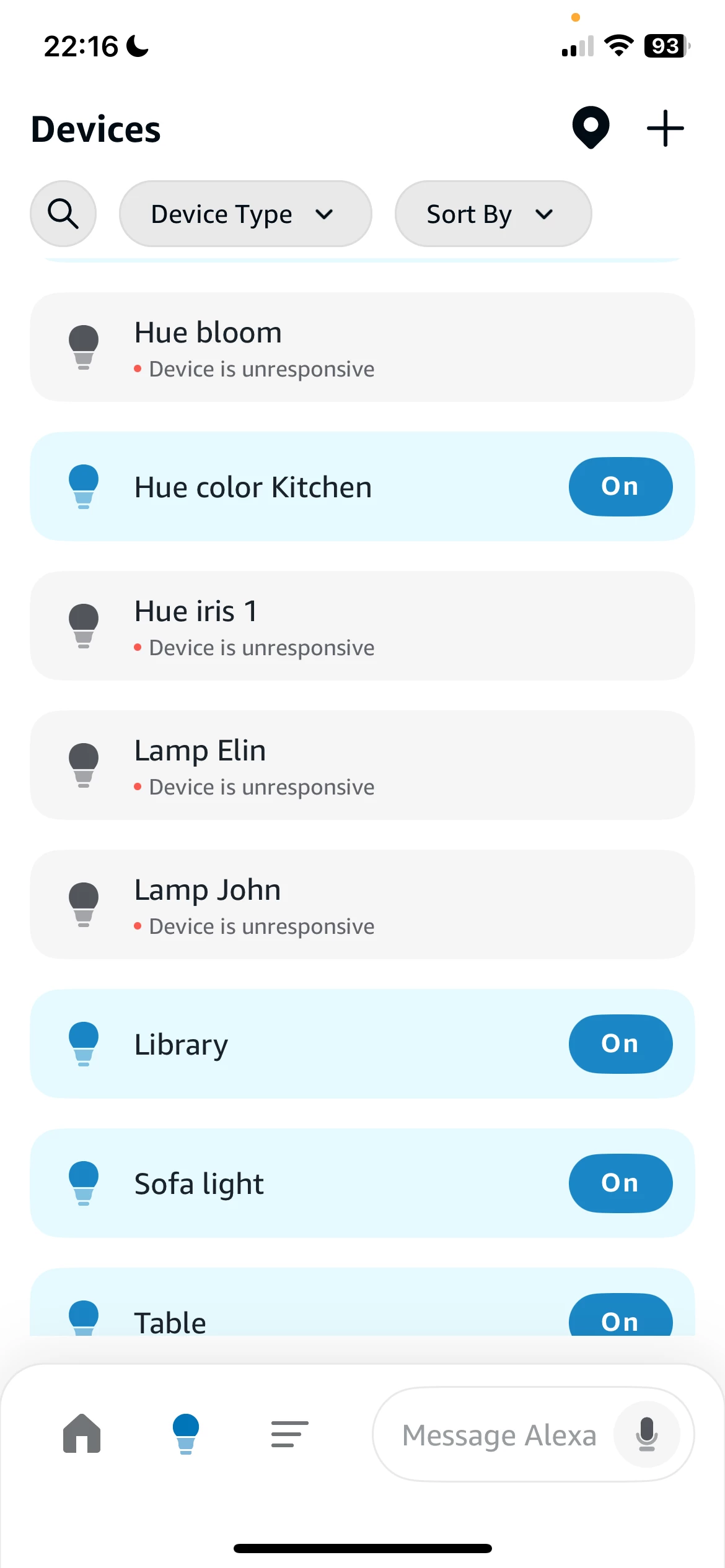725x1568 pixels.
Task: Open the device search magnifier
Action: click(x=63, y=214)
